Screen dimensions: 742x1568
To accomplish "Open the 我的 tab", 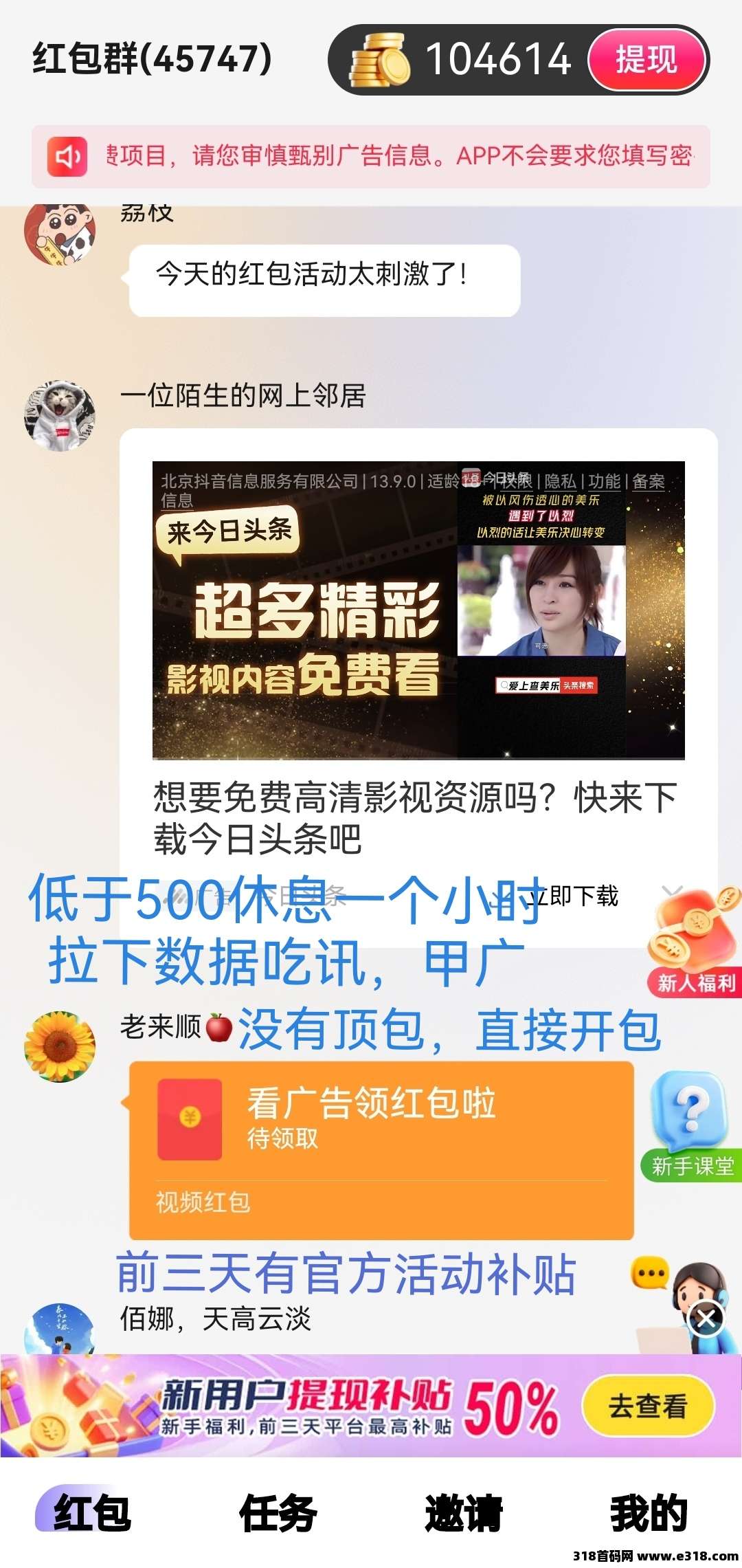I will (649, 1513).
